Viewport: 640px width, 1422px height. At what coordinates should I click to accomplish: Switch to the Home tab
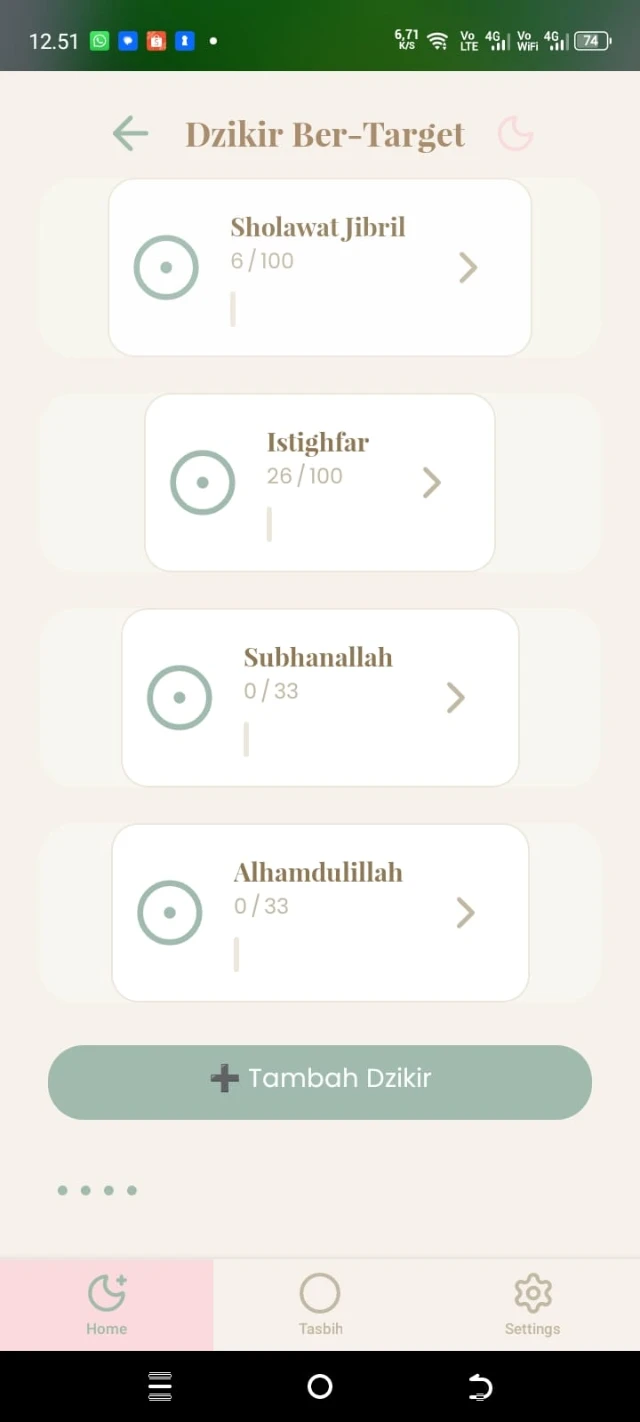[x=106, y=1304]
